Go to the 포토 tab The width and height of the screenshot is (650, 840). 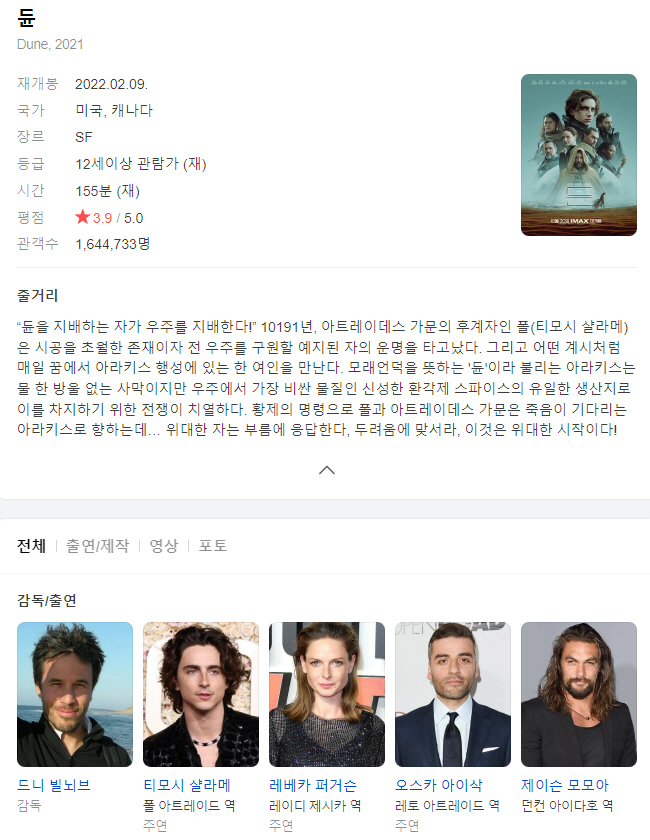[x=212, y=546]
